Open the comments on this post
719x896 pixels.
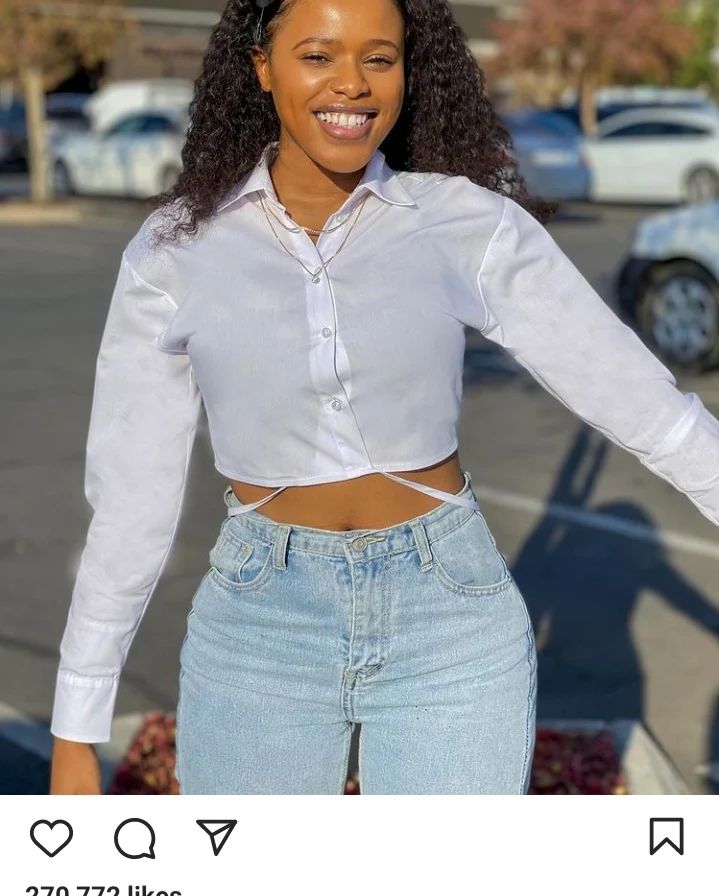click(x=134, y=838)
